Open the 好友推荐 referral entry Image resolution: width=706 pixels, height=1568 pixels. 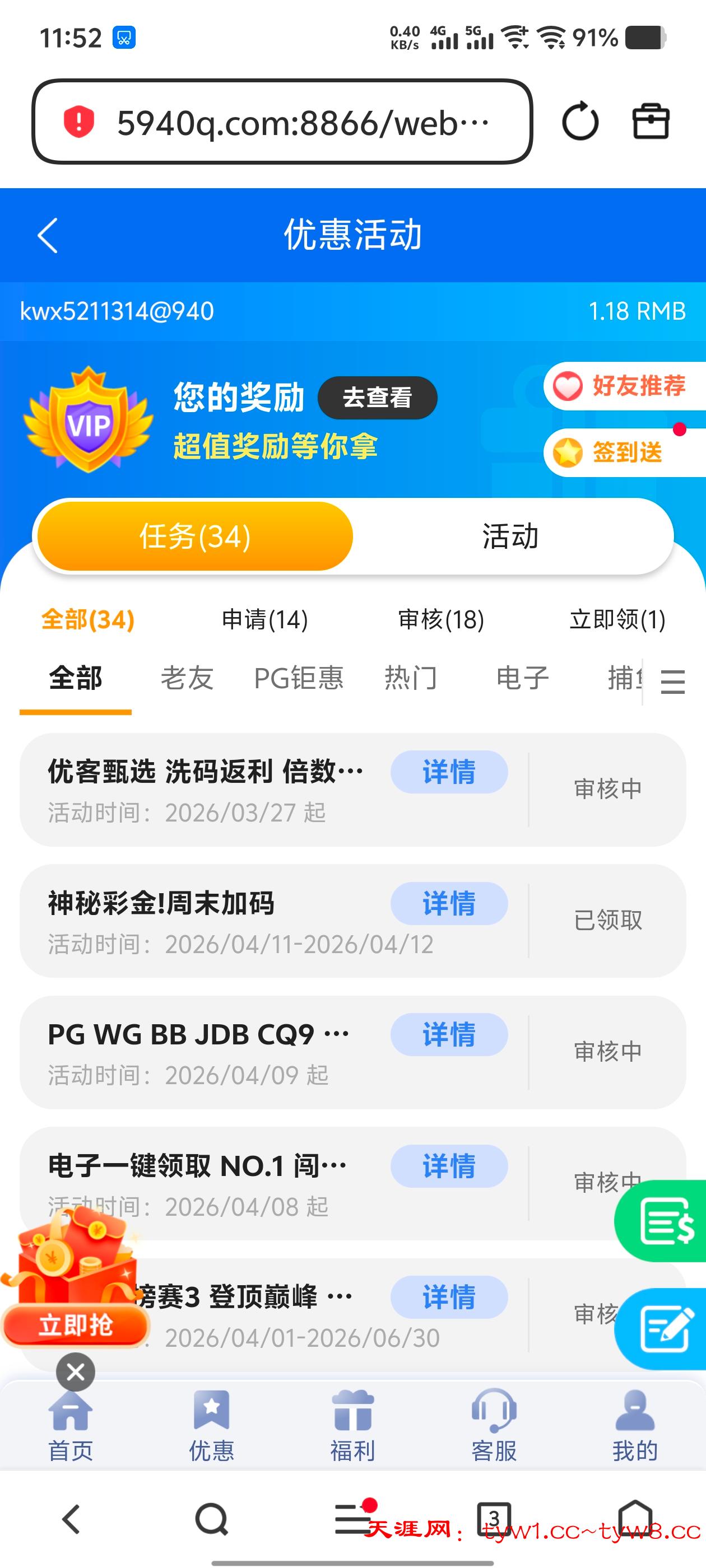(624, 386)
